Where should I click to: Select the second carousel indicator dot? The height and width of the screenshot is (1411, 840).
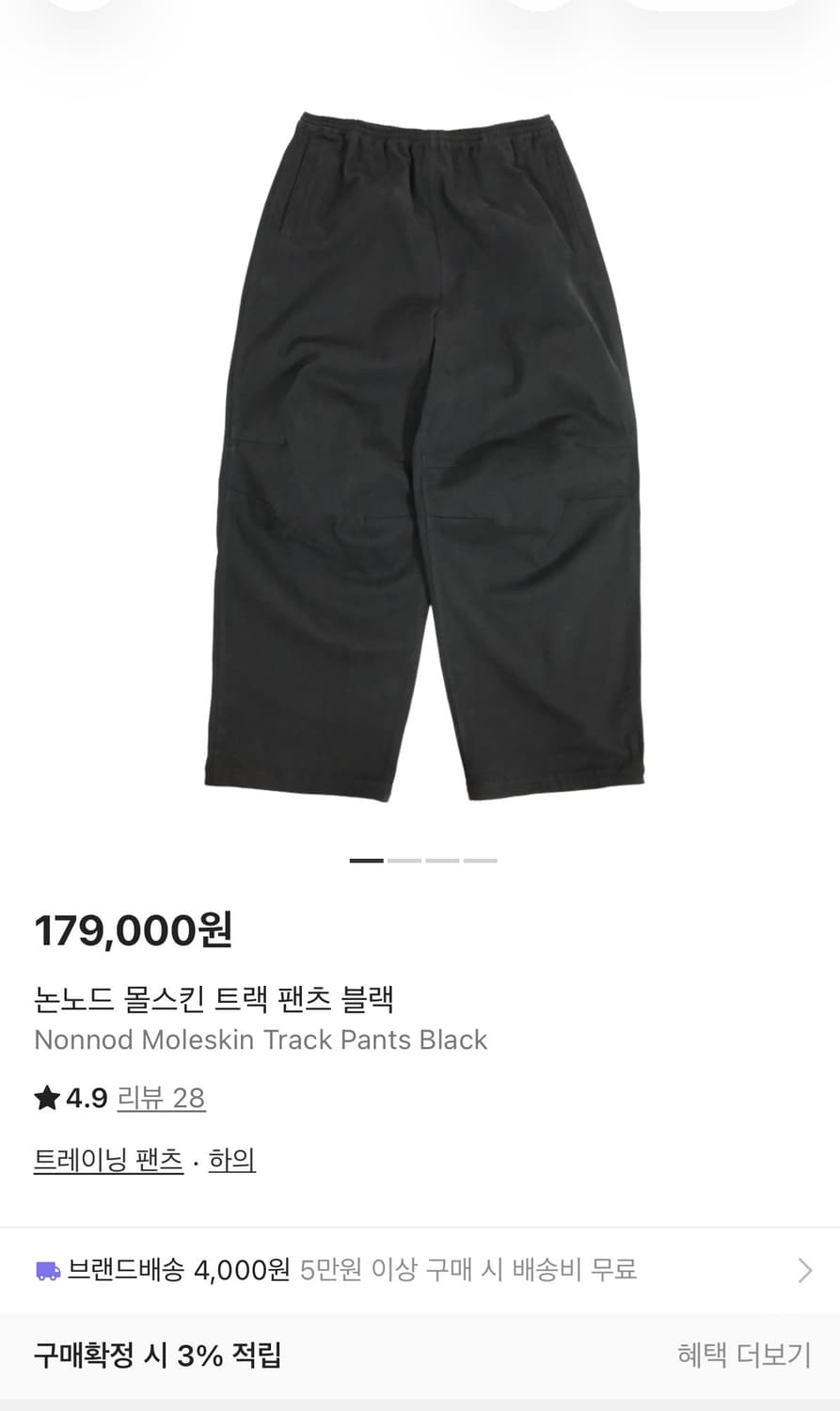click(403, 860)
